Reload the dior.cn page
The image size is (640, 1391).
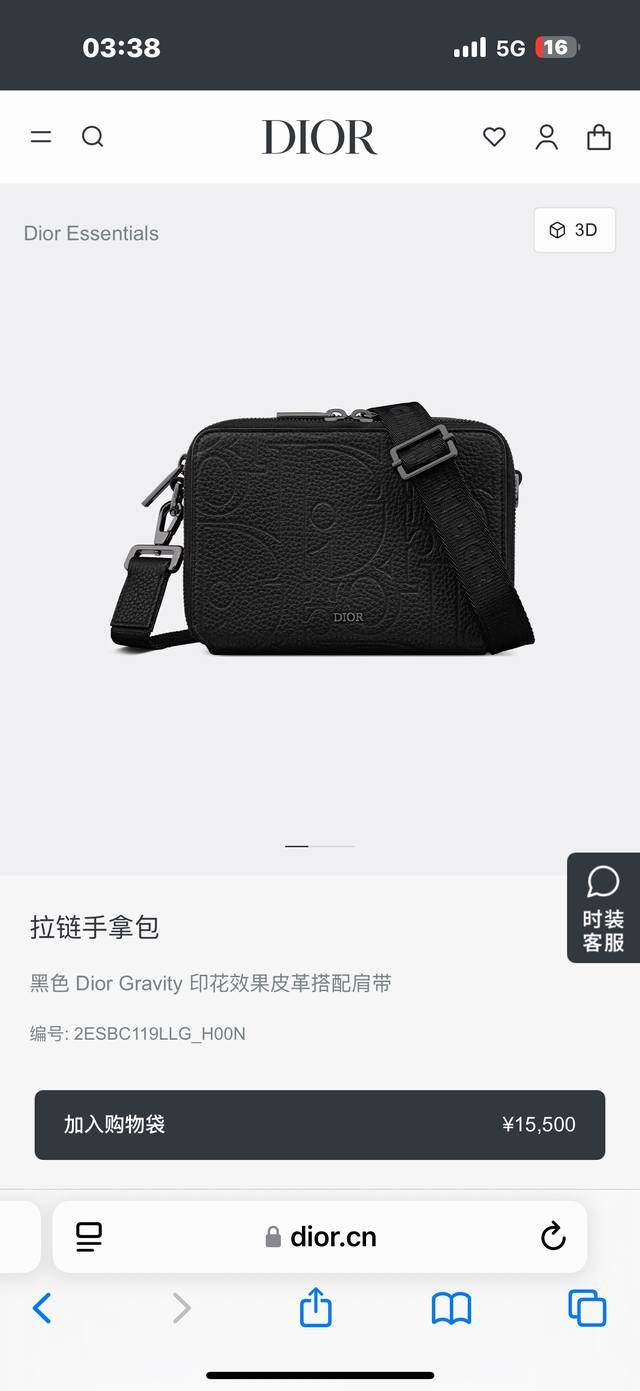point(553,1237)
